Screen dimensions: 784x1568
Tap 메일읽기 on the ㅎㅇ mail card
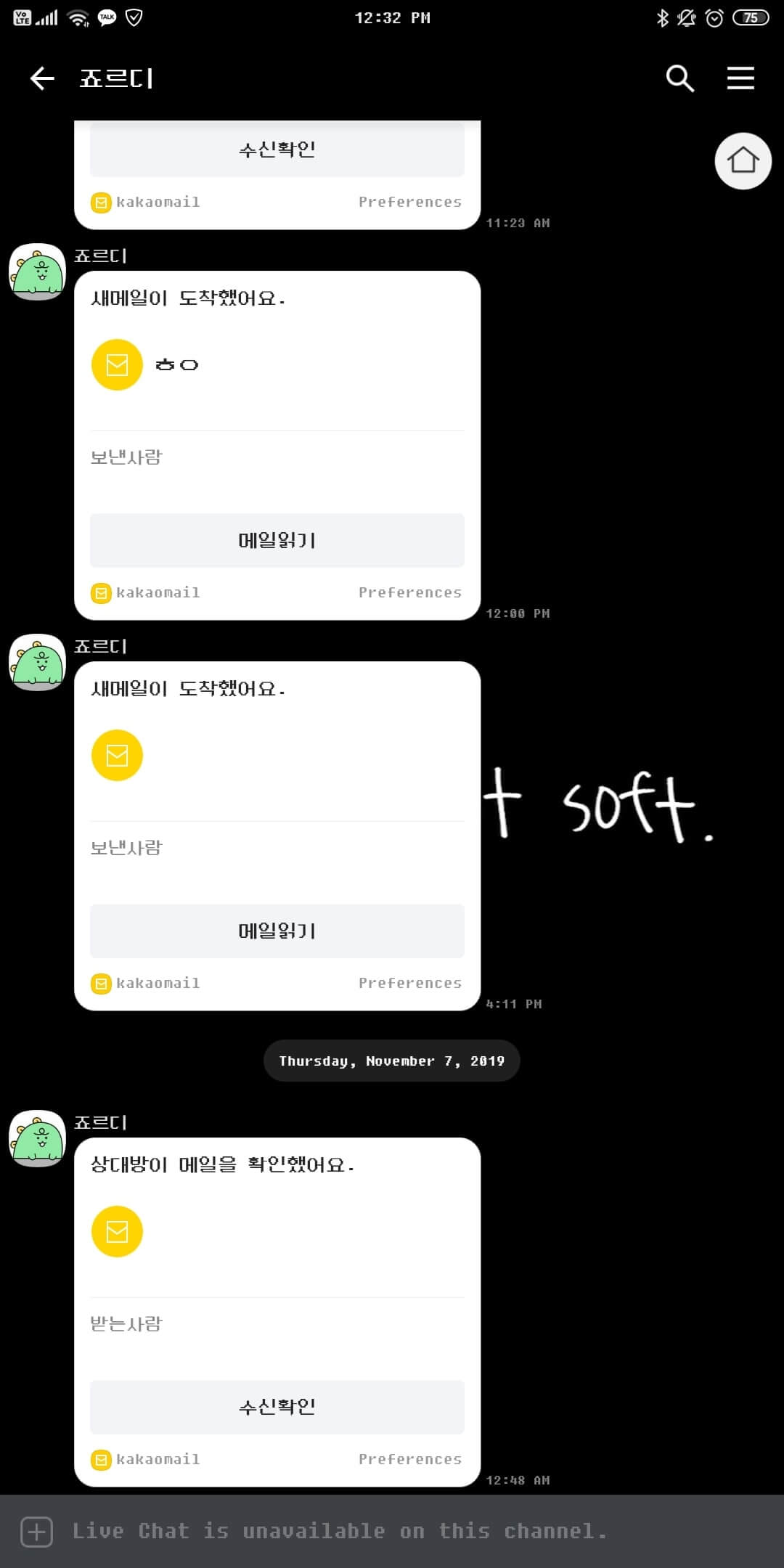[x=277, y=540]
